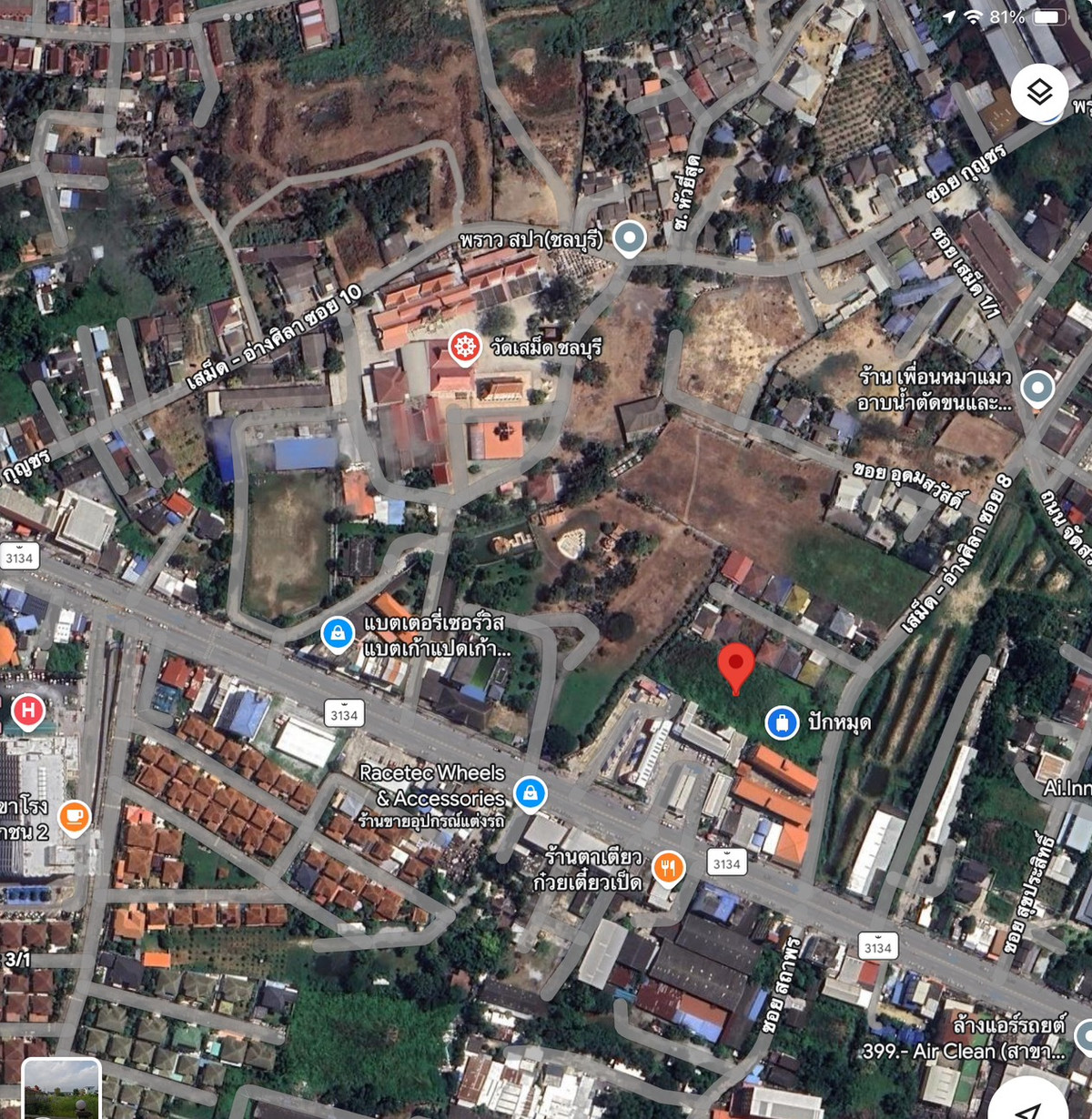1092x1119 pixels.
Task: Tap the my location arrow button
Action: (x=1029, y=1105)
